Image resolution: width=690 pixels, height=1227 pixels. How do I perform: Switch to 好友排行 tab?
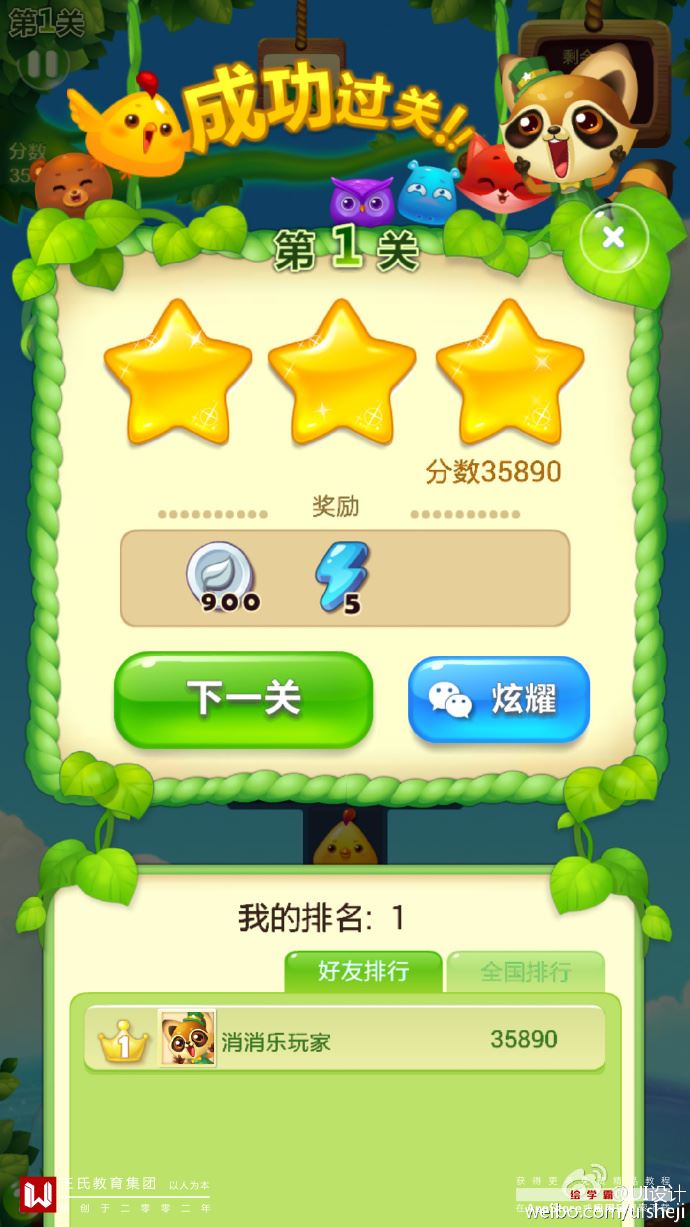(x=363, y=971)
